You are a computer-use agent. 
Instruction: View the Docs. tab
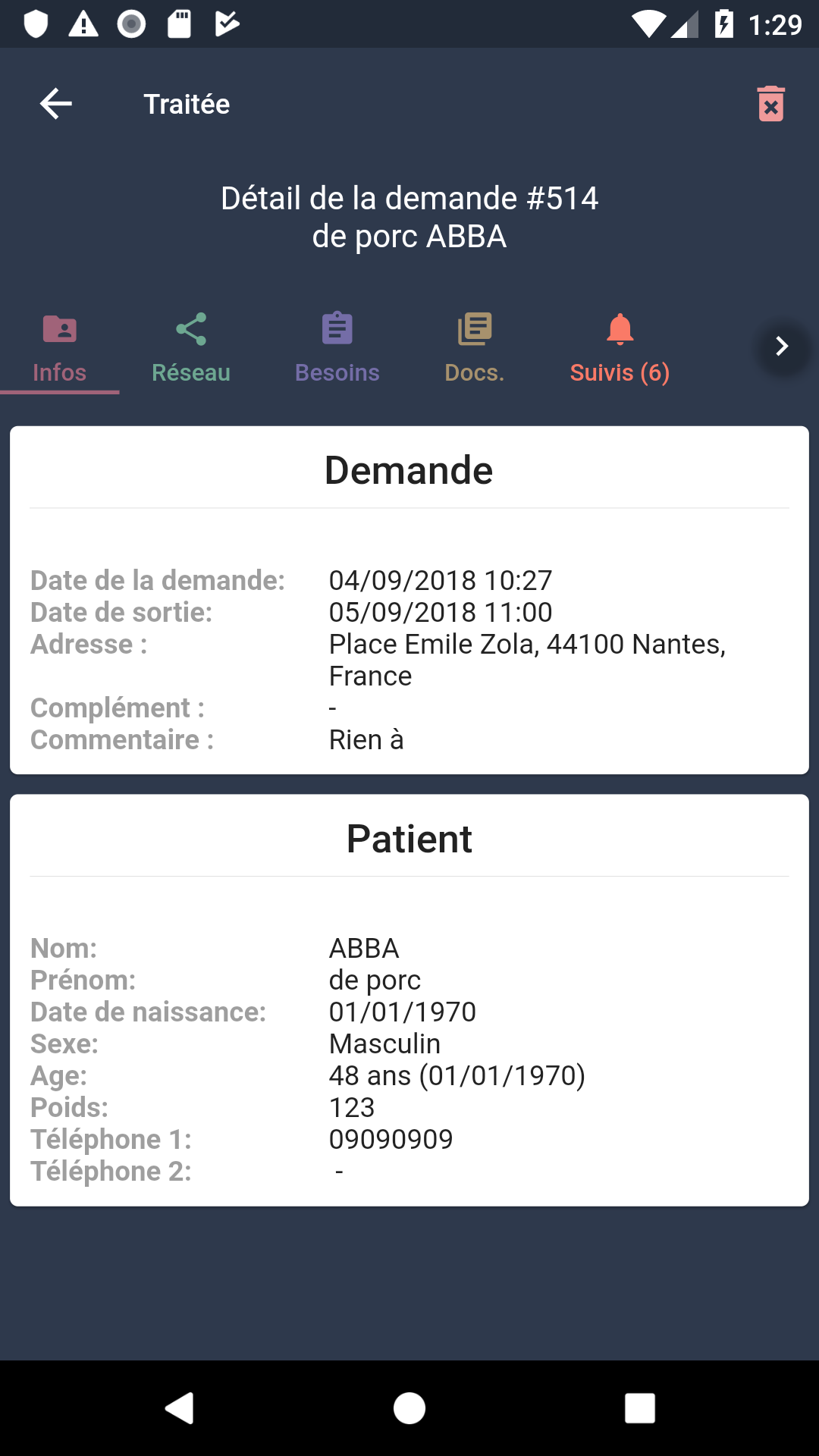475,350
